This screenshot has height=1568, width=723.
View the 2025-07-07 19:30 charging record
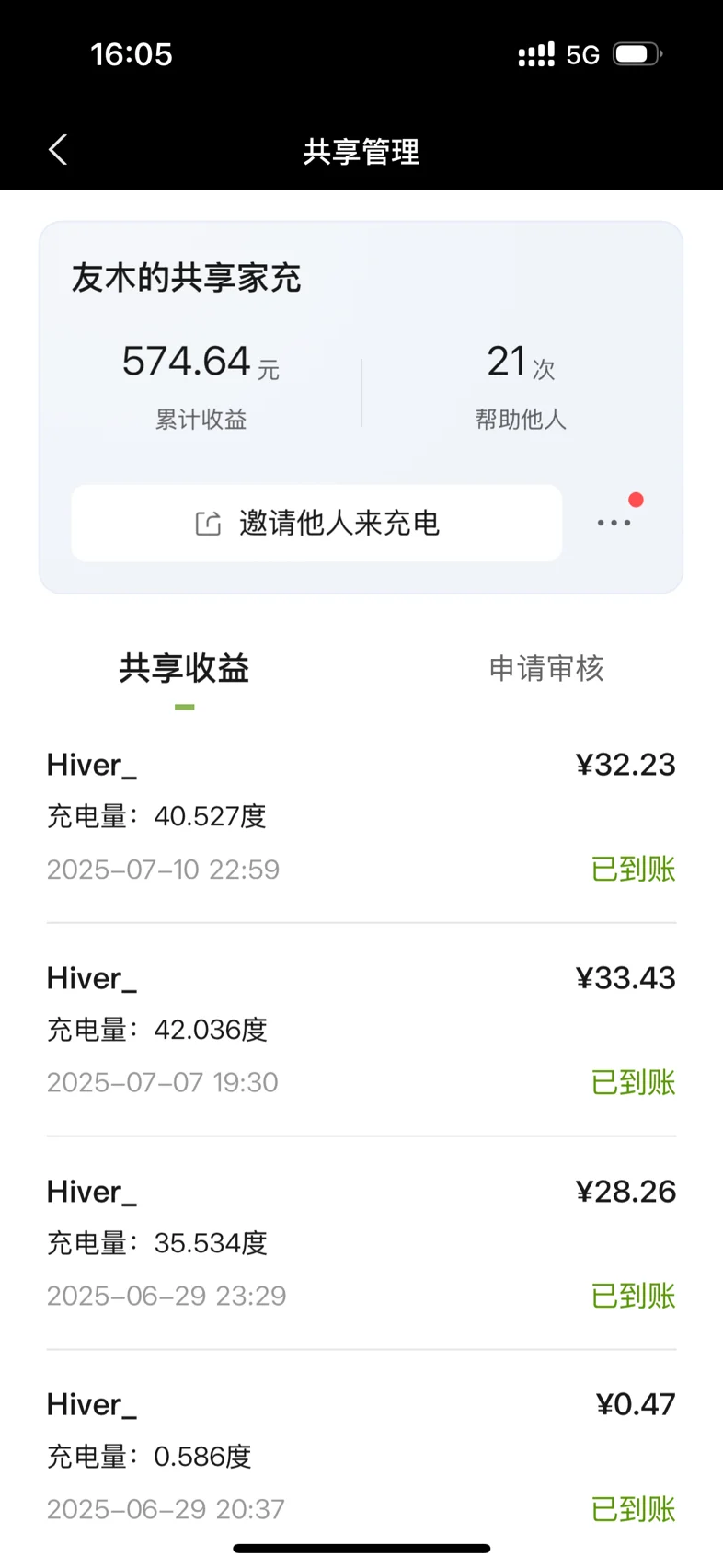(x=361, y=1030)
